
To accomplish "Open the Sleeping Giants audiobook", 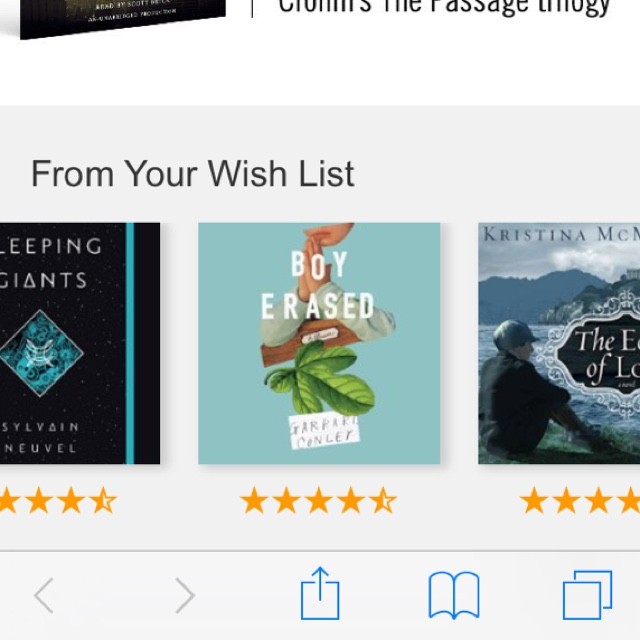I will click(78, 343).
